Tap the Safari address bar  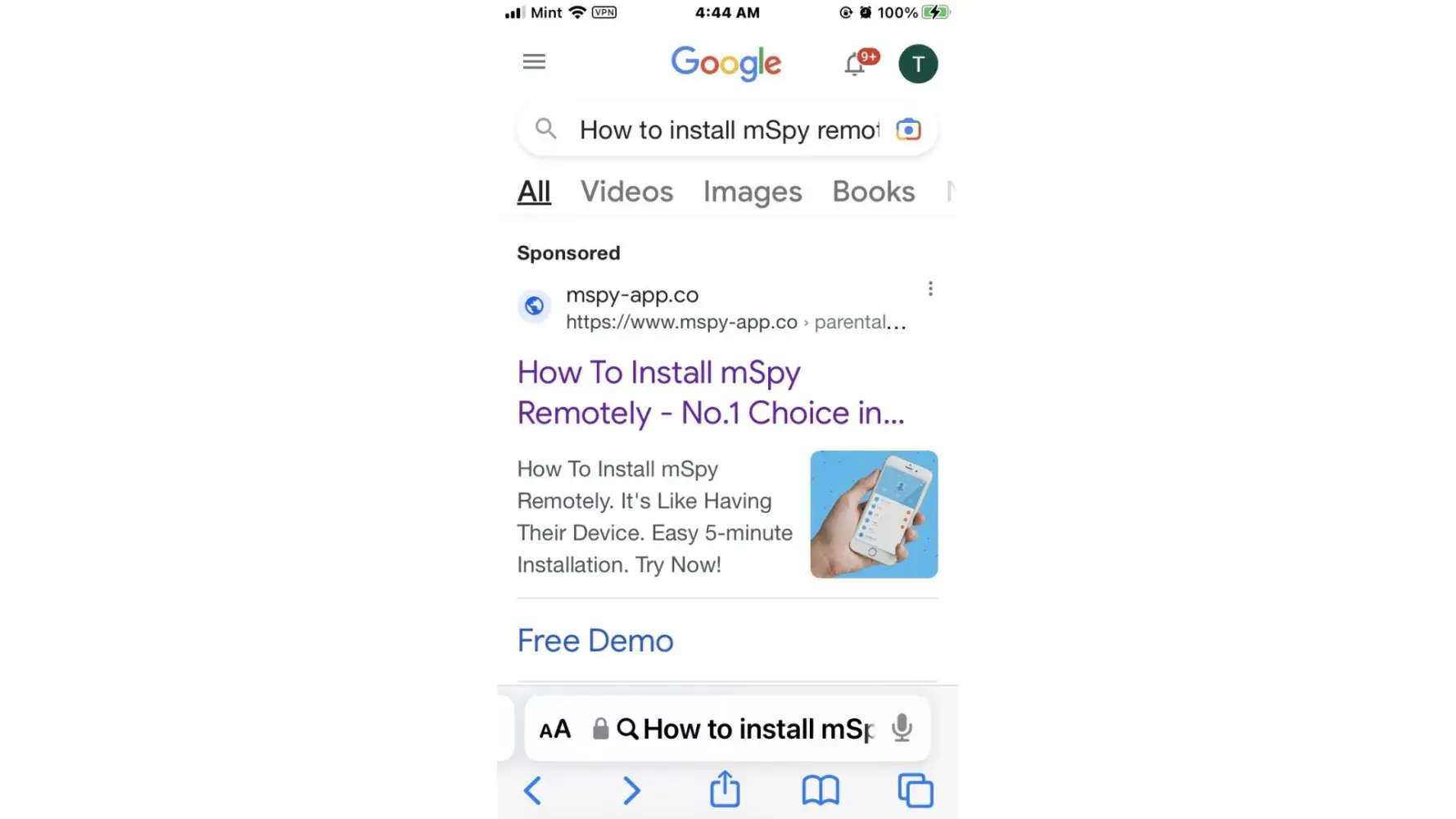pyautogui.click(x=745, y=729)
